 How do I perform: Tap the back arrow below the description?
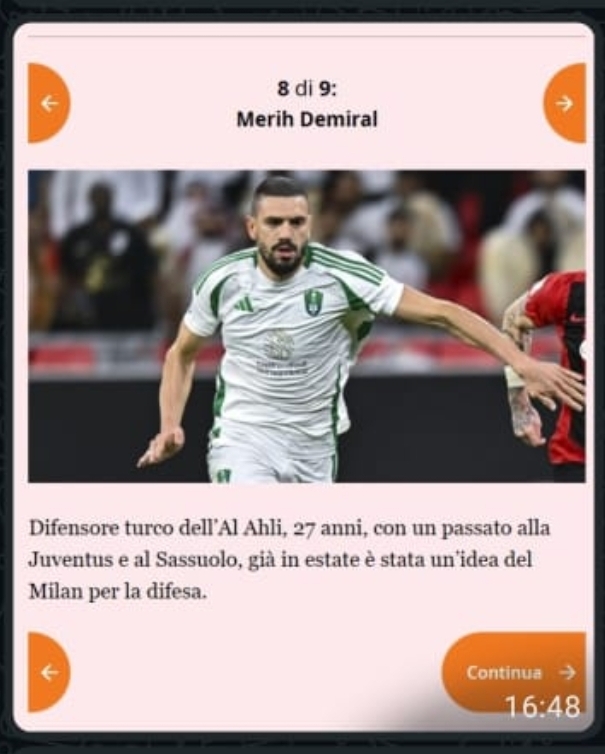[x=47, y=672]
